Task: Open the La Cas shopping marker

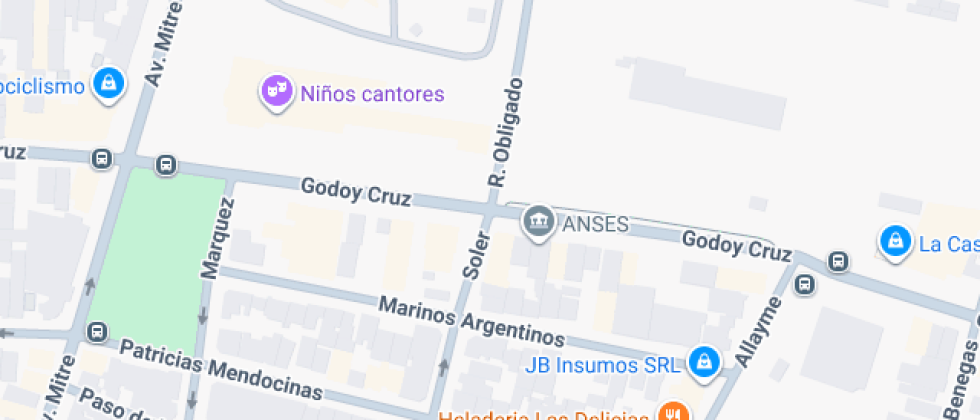Action: [894, 241]
